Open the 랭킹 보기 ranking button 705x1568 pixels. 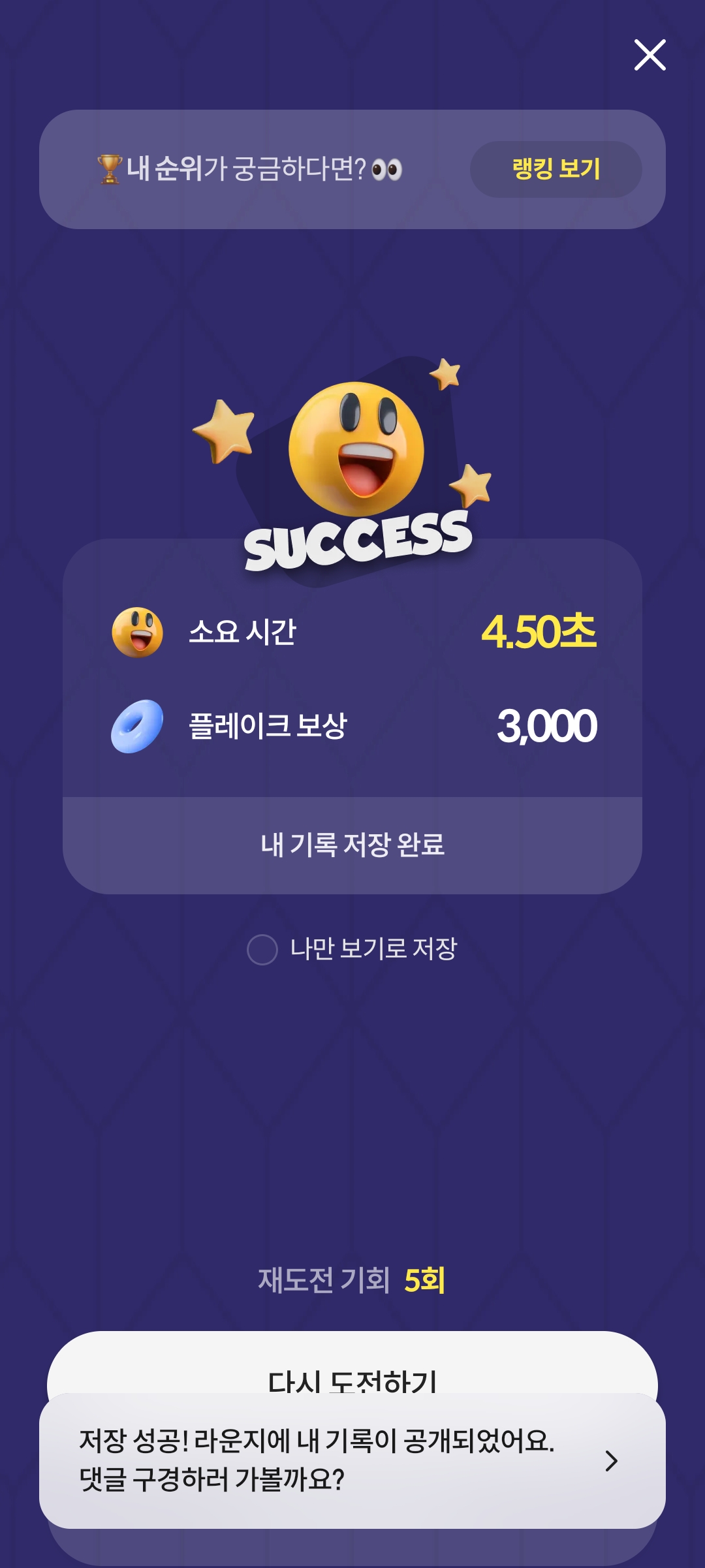556,169
